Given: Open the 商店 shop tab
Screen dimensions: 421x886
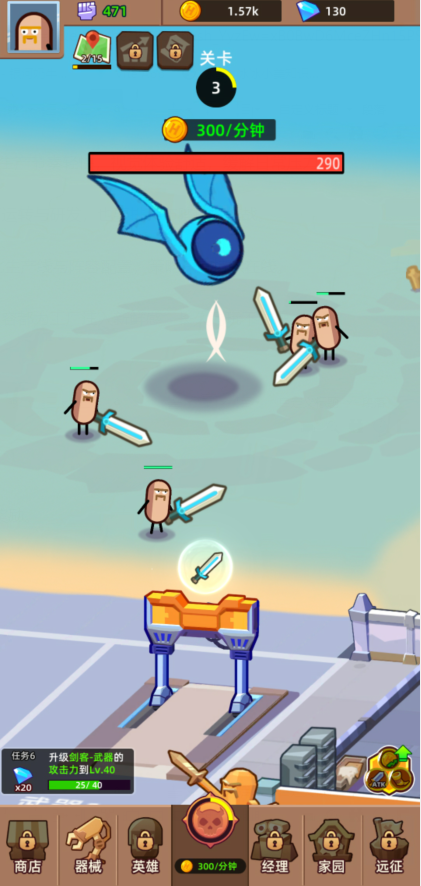Looking at the screenshot, I should point(28,845).
